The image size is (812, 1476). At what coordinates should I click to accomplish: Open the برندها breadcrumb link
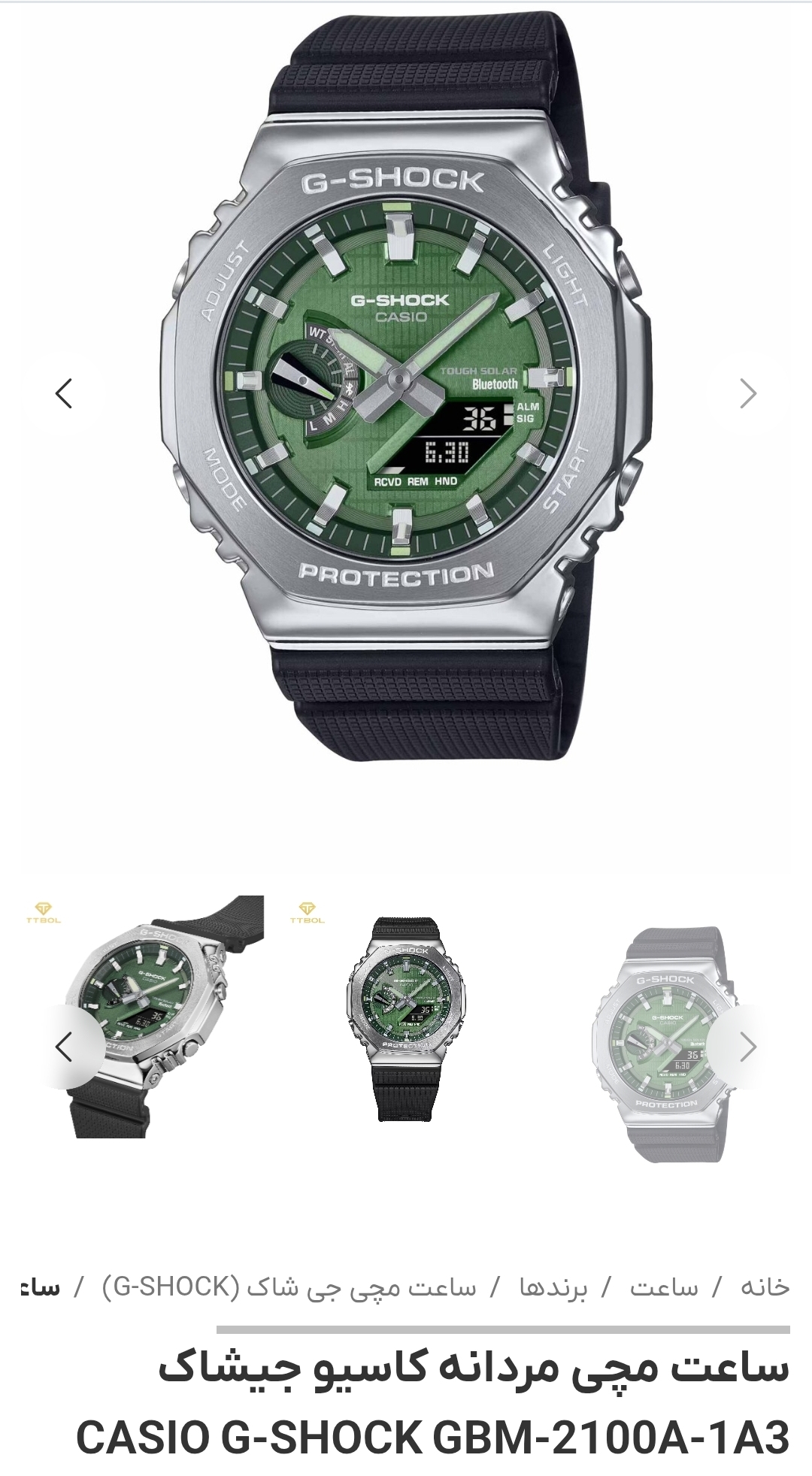[x=553, y=1287]
